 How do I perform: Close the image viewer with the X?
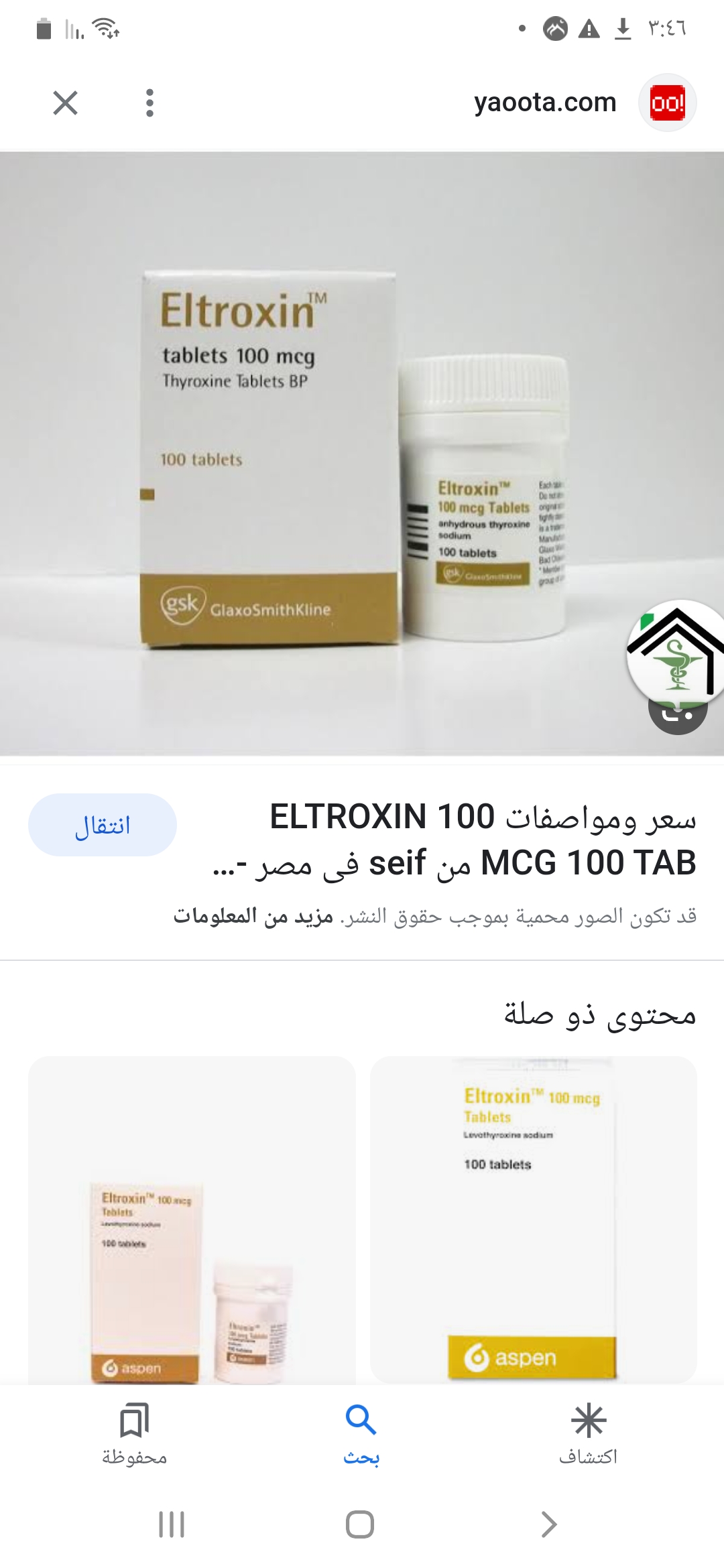click(x=65, y=103)
